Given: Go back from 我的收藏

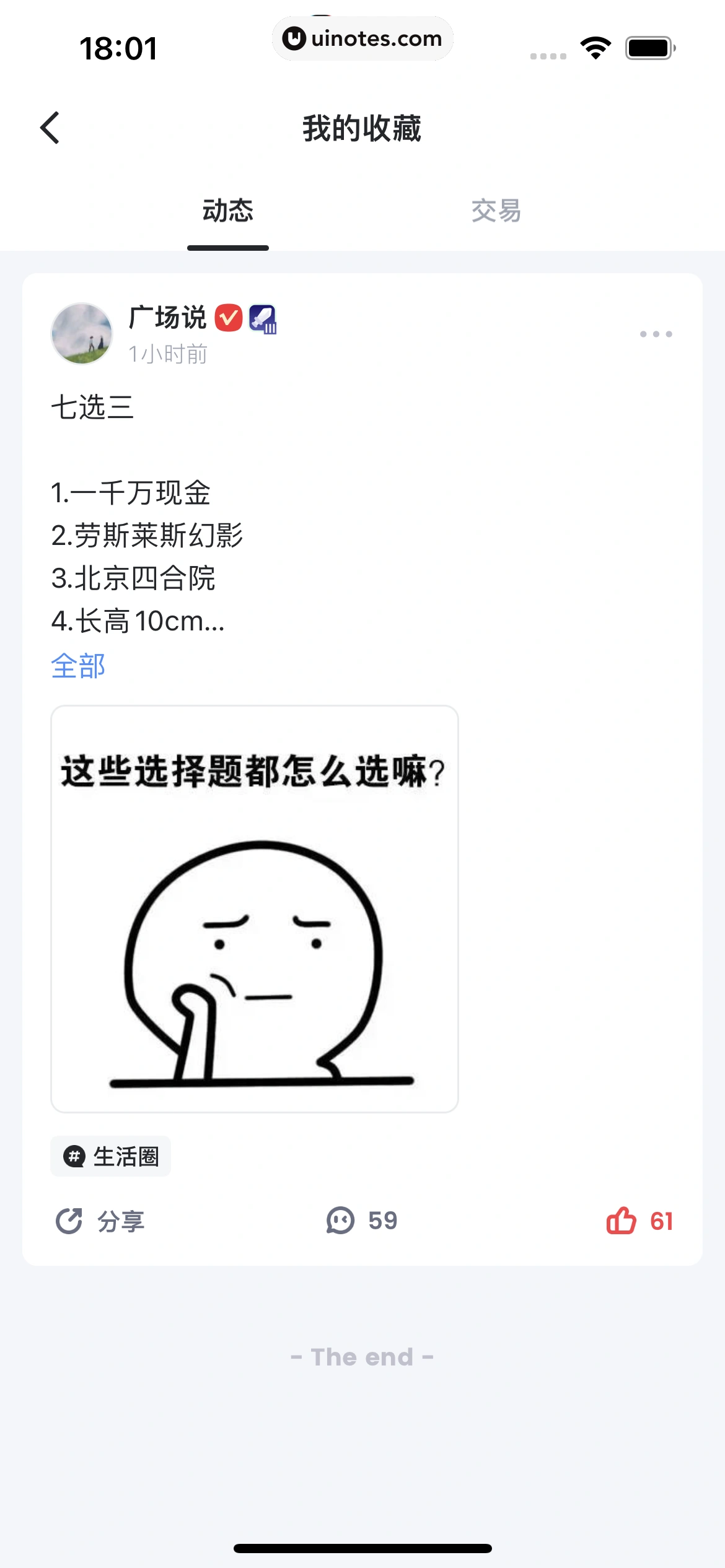Looking at the screenshot, I should pos(50,128).
